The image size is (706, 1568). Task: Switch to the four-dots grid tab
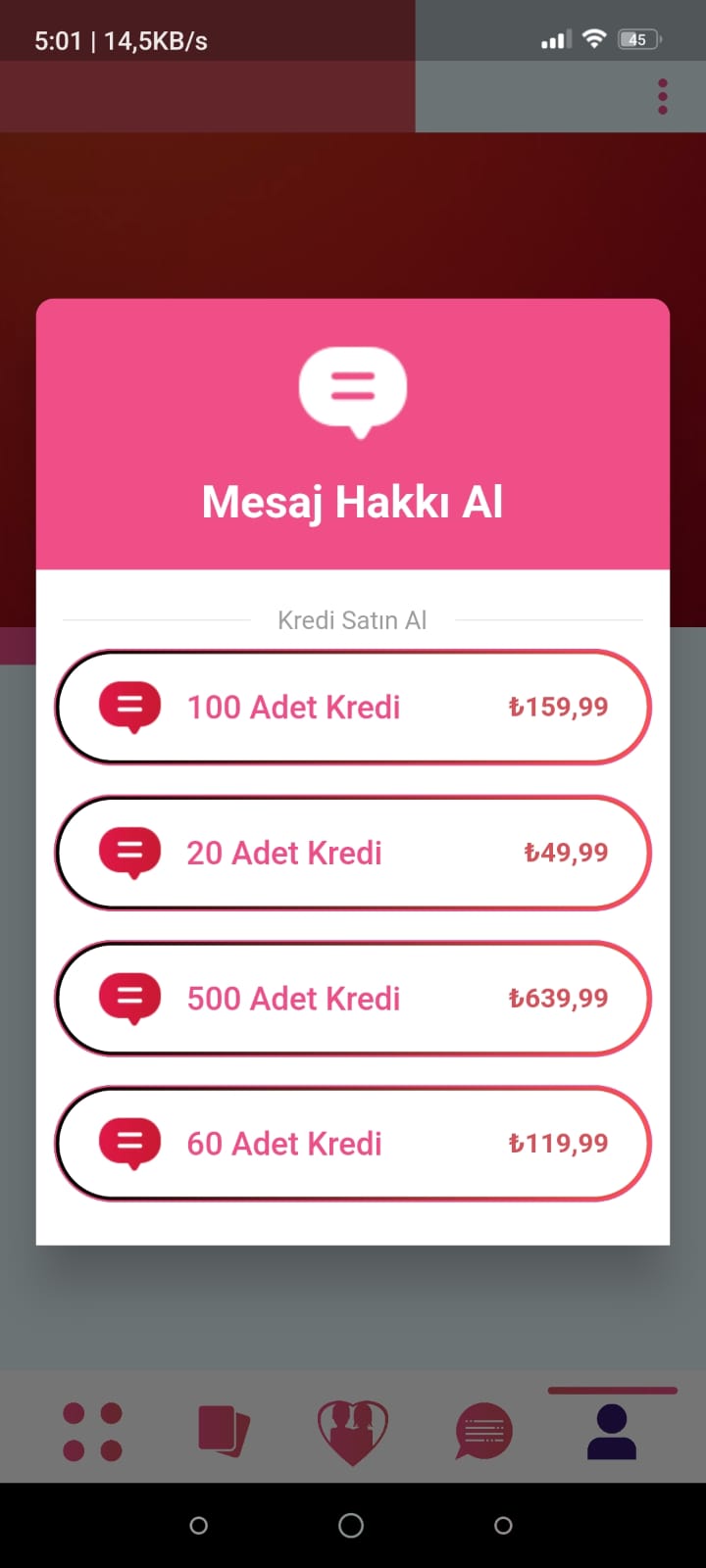click(x=92, y=1432)
